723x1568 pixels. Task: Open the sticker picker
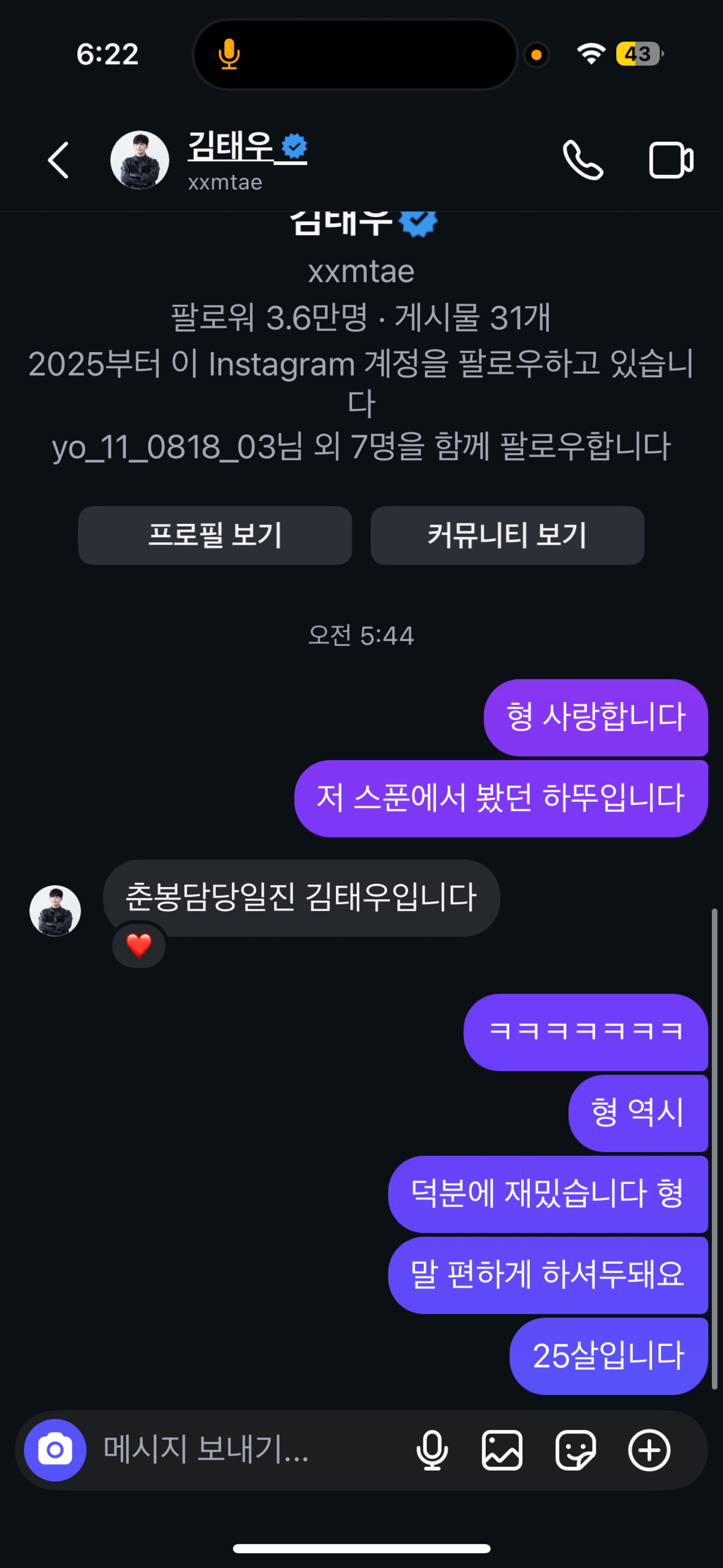tap(577, 1454)
